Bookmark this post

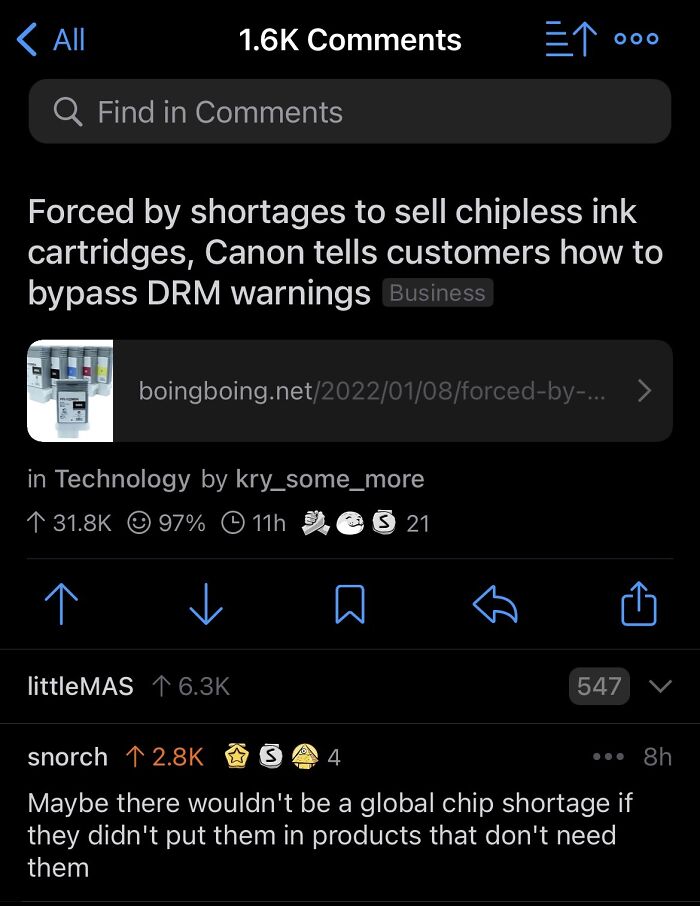click(x=349, y=604)
